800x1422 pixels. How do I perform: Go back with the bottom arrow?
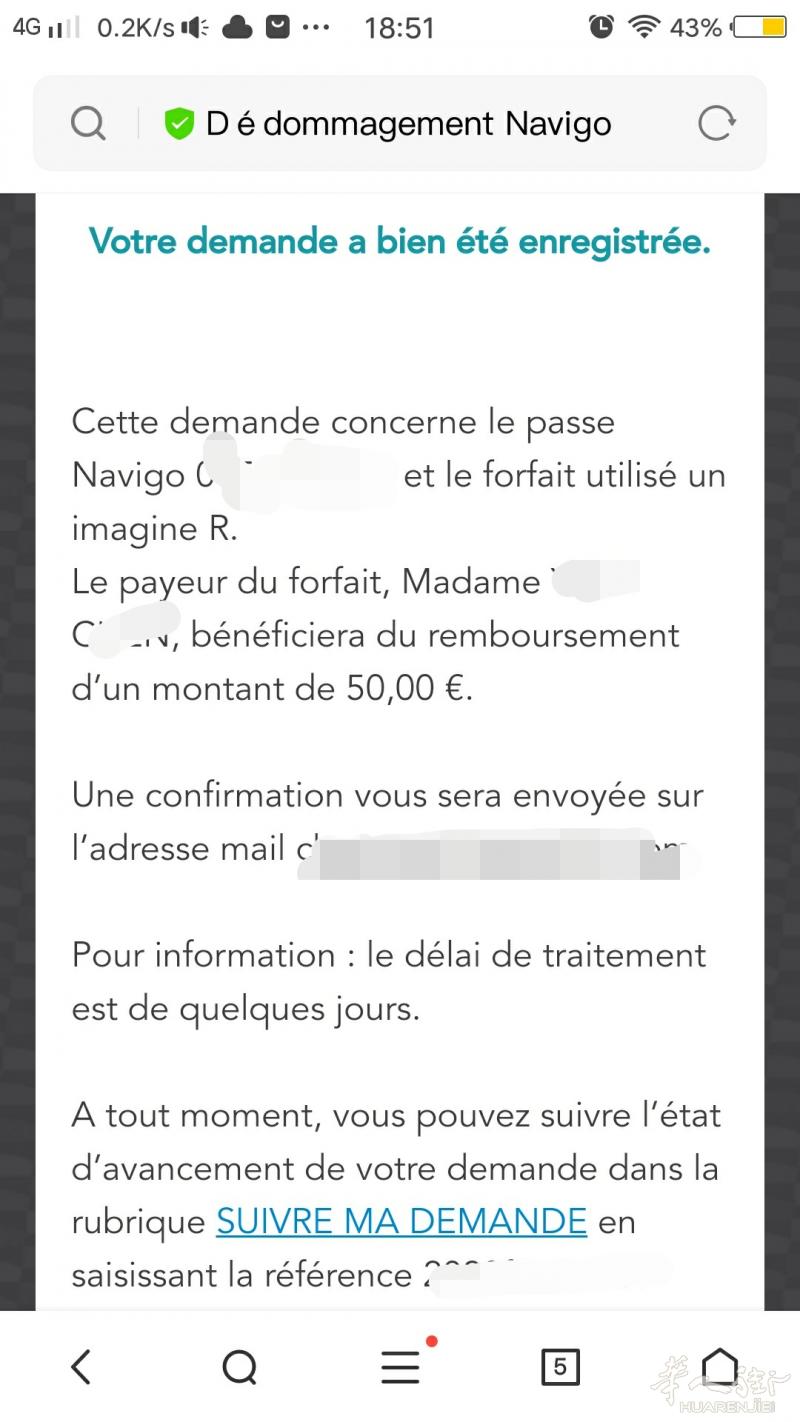click(x=81, y=1366)
